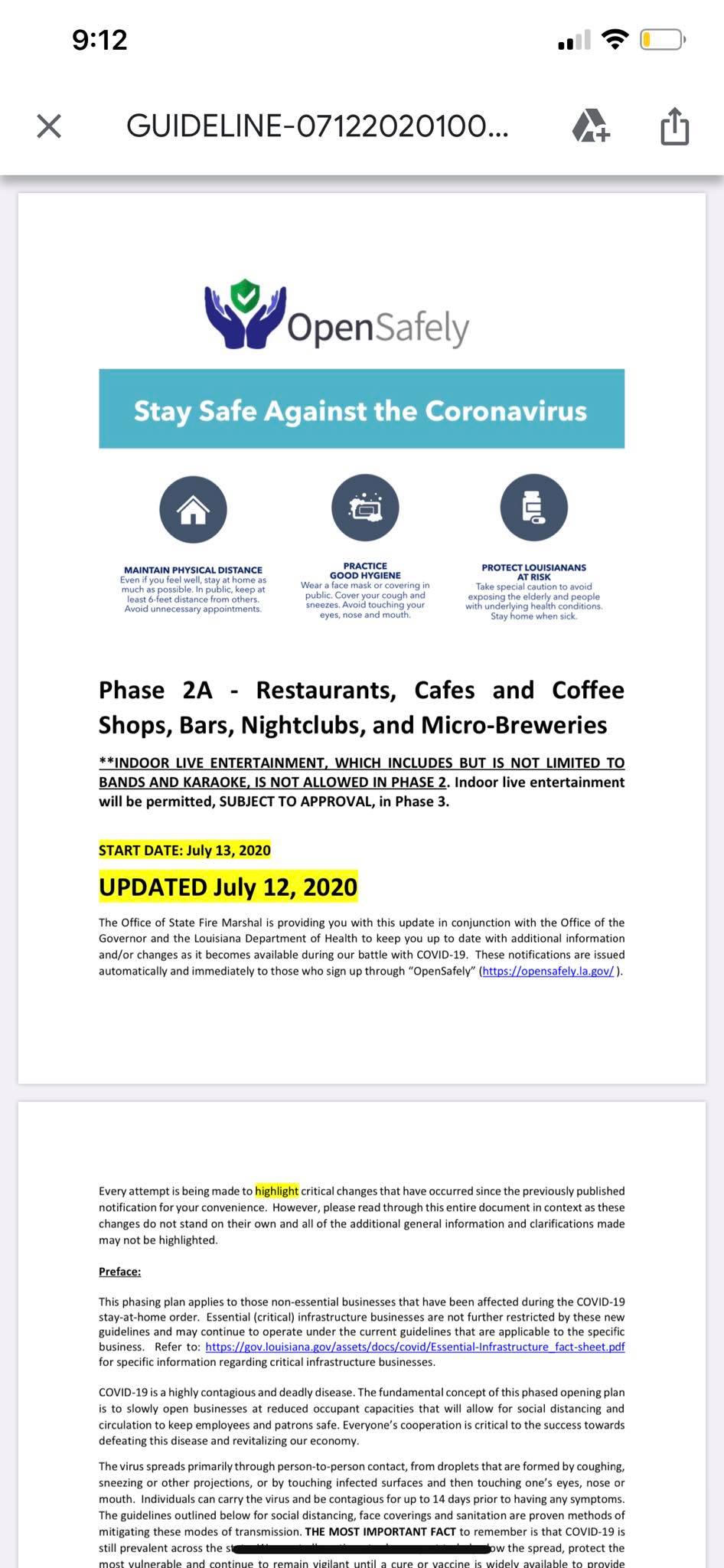This screenshot has height=1568, width=724.
Task: Open the opensafely.la.gov link
Action: (x=547, y=971)
